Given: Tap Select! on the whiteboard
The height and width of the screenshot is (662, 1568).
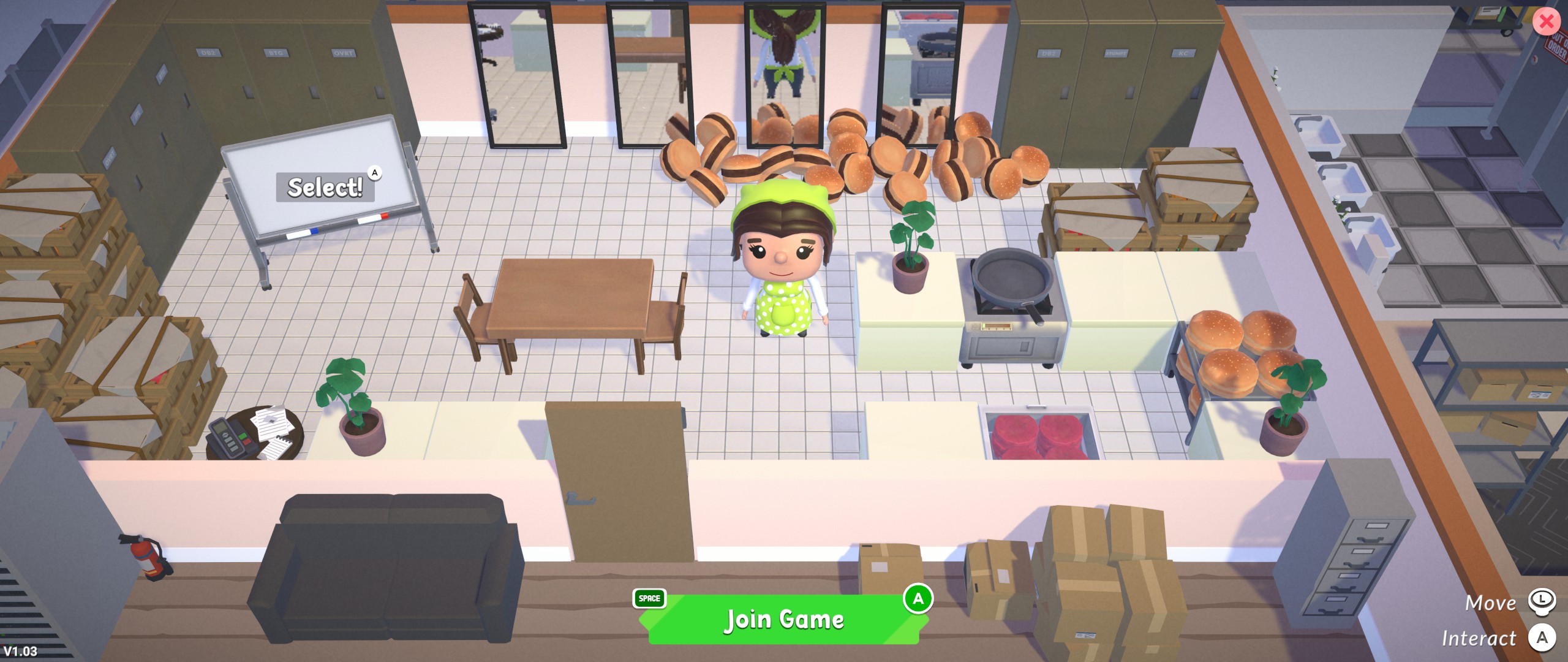Looking at the screenshot, I should [325, 187].
